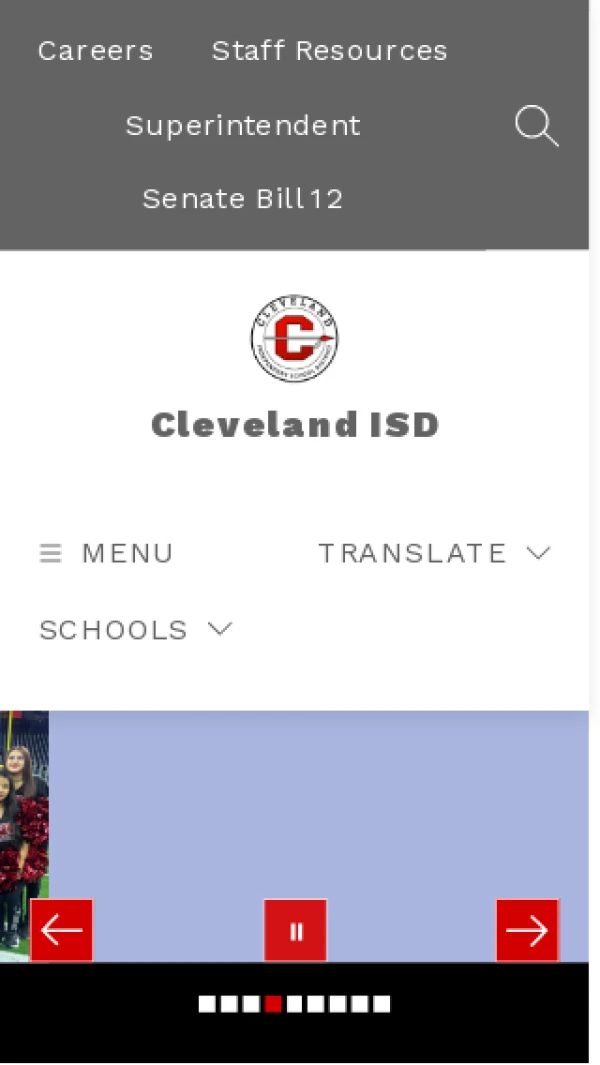Open the hamburger MENU button
The width and height of the screenshot is (600, 1065).
[x=106, y=553]
